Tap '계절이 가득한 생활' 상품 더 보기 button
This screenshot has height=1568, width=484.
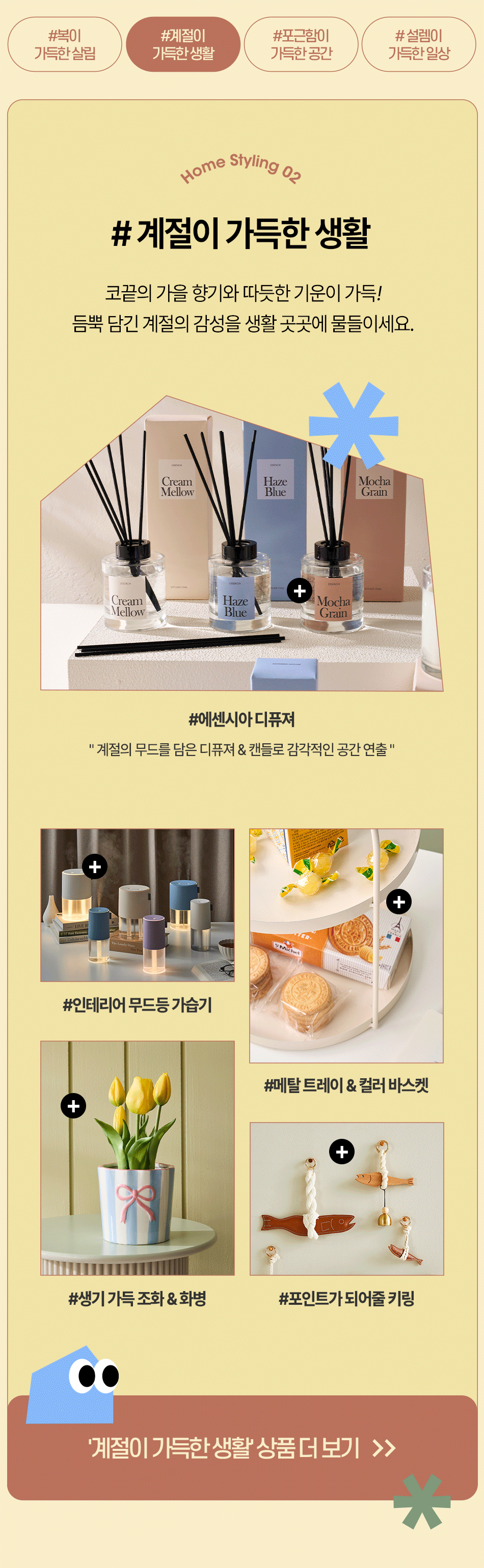click(x=241, y=1447)
